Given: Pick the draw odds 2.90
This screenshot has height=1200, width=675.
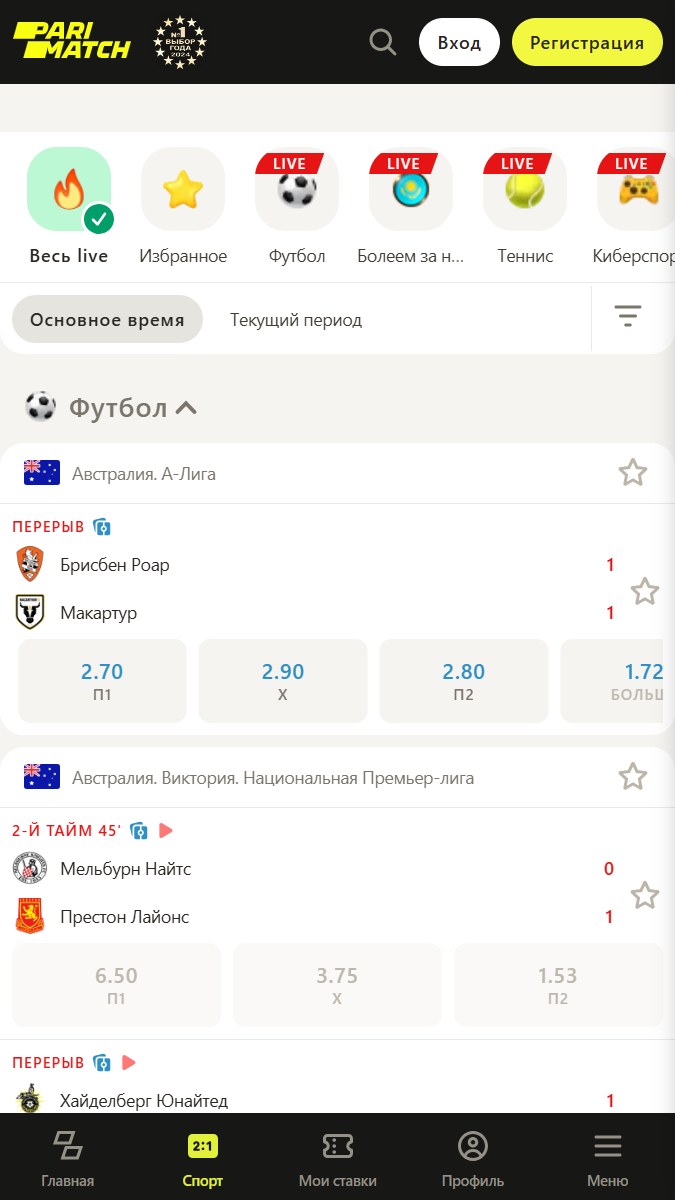Looking at the screenshot, I should [283, 680].
